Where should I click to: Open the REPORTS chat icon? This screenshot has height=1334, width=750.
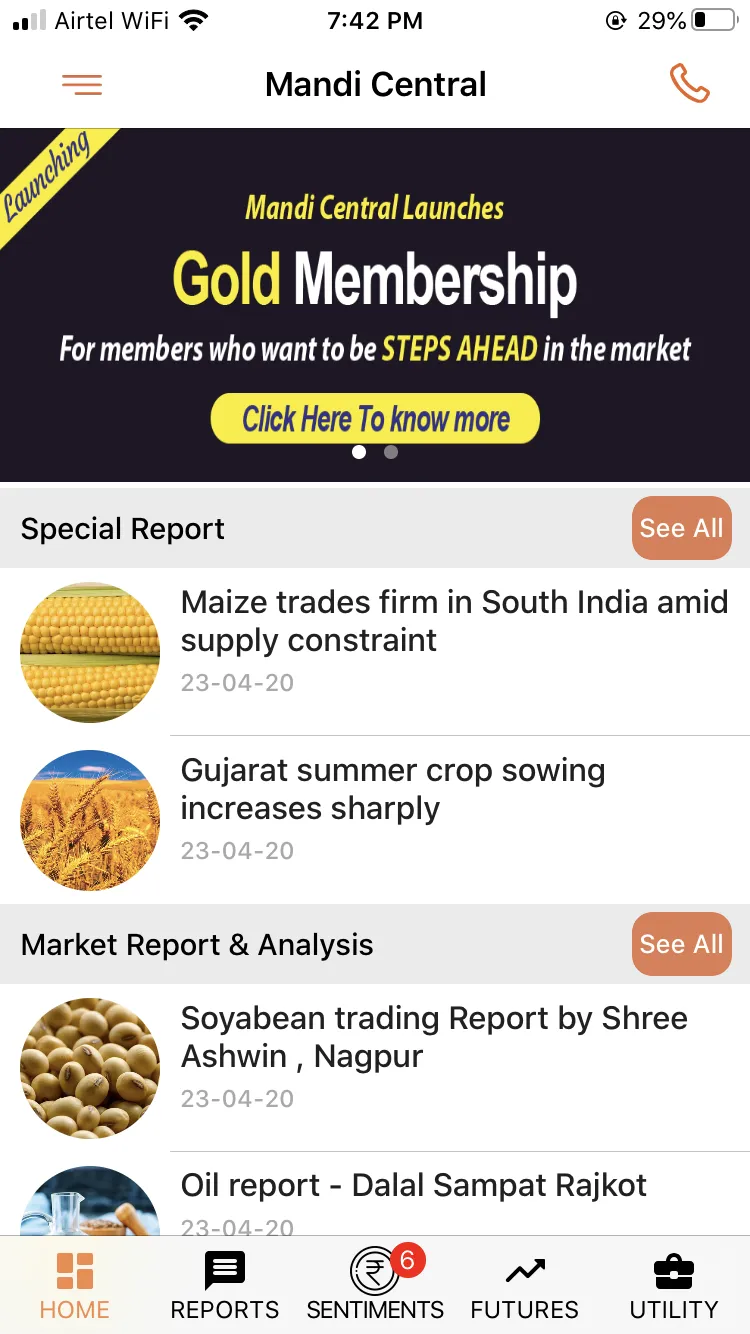[x=224, y=1270]
